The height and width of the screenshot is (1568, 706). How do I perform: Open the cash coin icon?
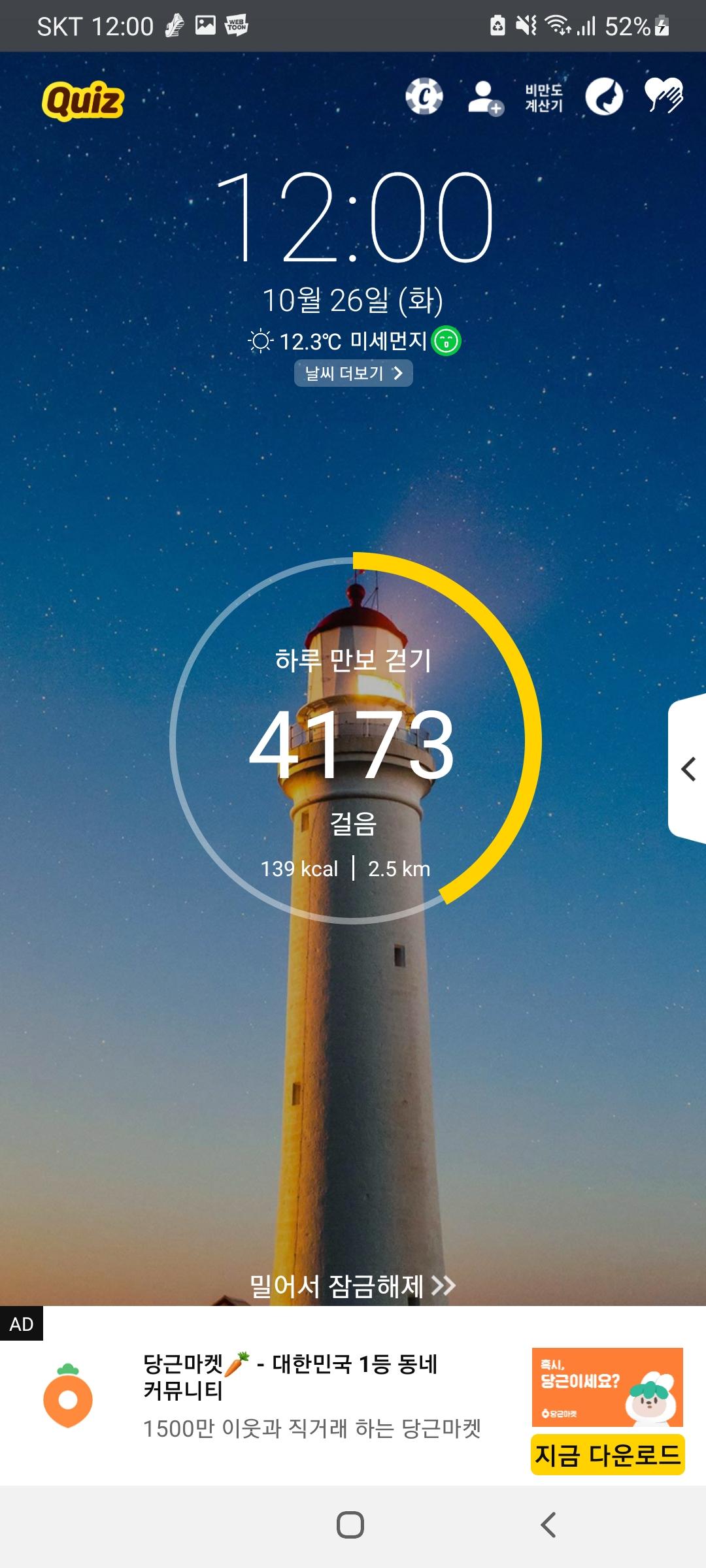click(424, 97)
